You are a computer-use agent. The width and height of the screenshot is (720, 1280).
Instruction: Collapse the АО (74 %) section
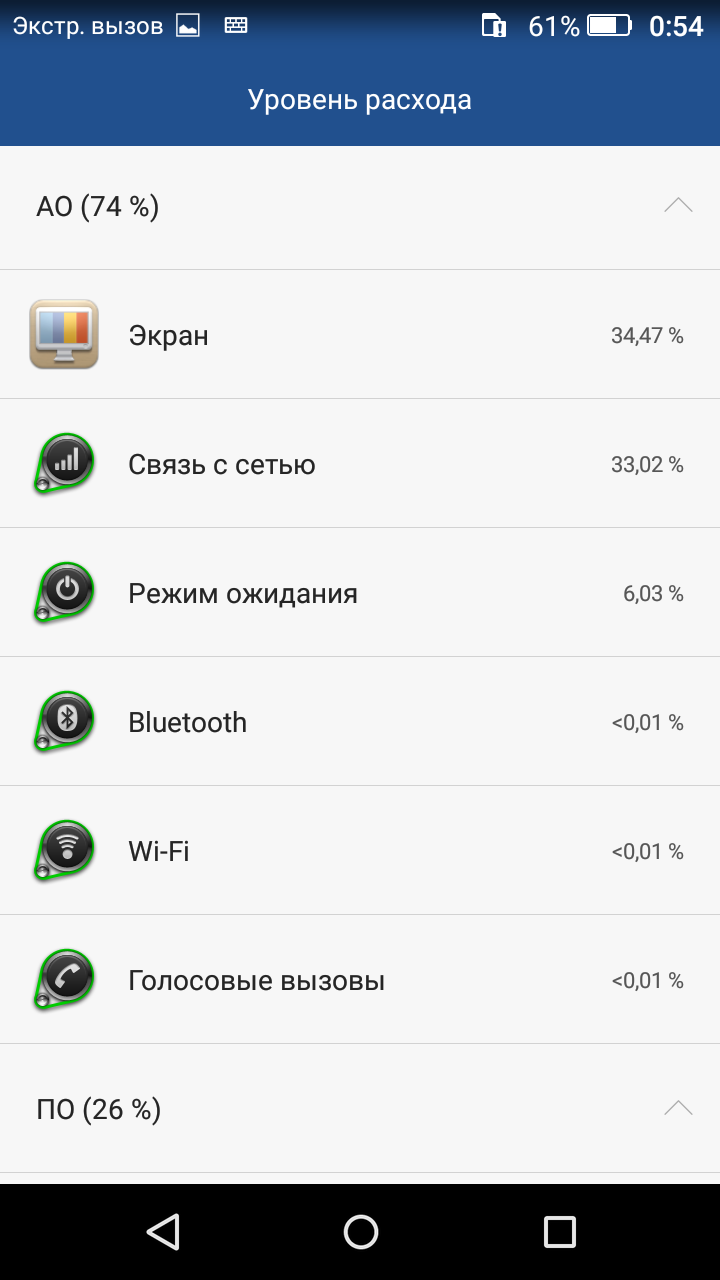677,206
